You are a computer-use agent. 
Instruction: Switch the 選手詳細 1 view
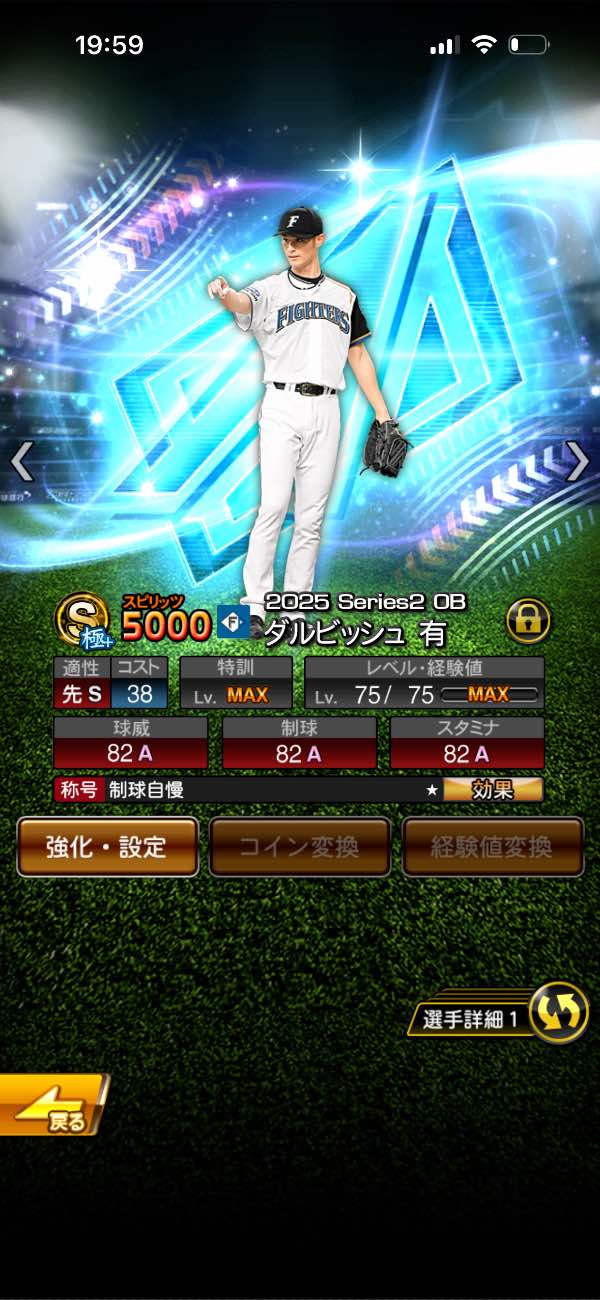click(557, 1014)
